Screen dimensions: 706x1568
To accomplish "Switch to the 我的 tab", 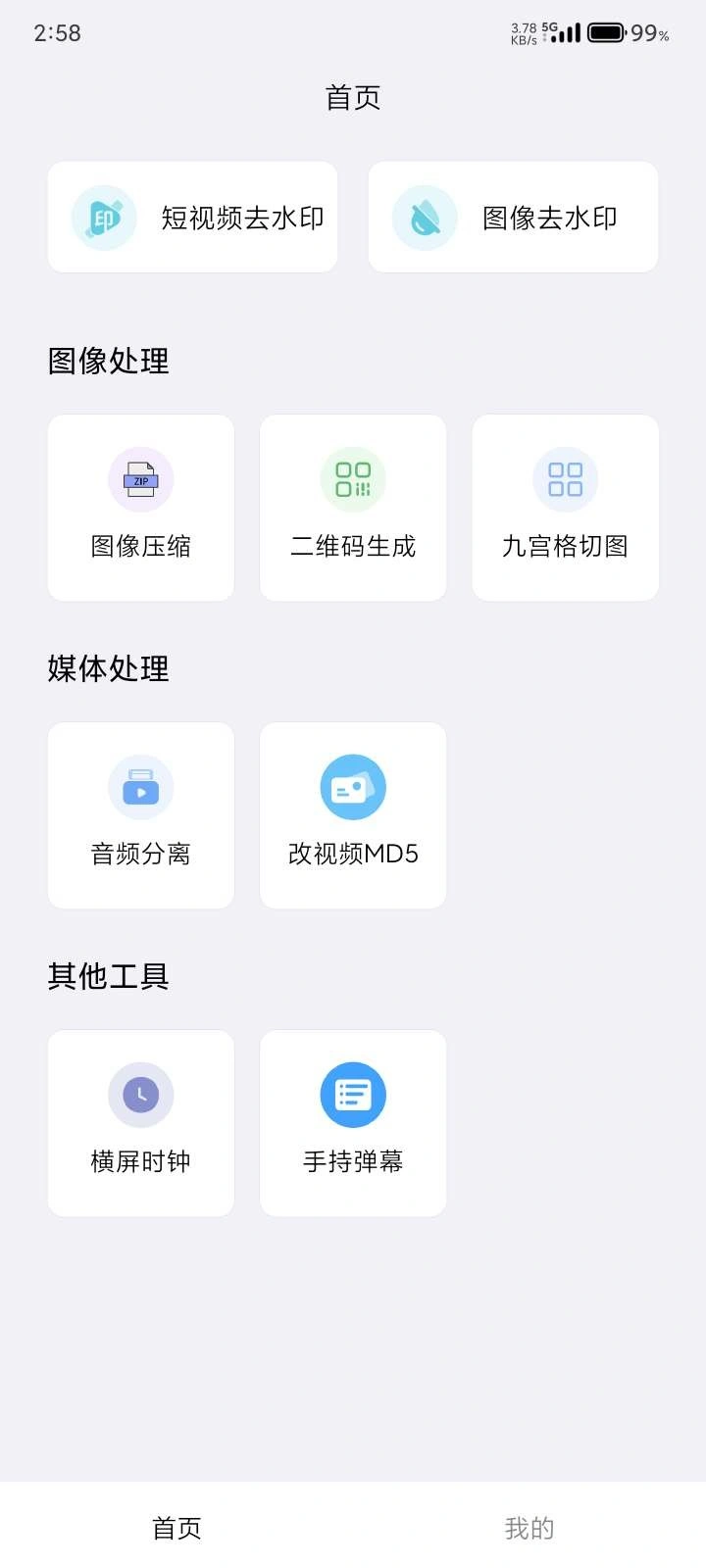I will click(x=529, y=1527).
